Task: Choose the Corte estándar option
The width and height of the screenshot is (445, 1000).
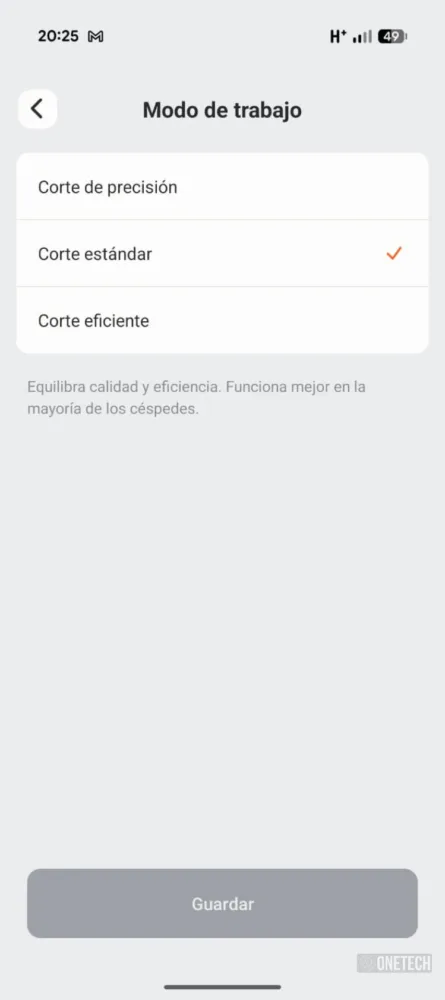Action: coord(222,254)
